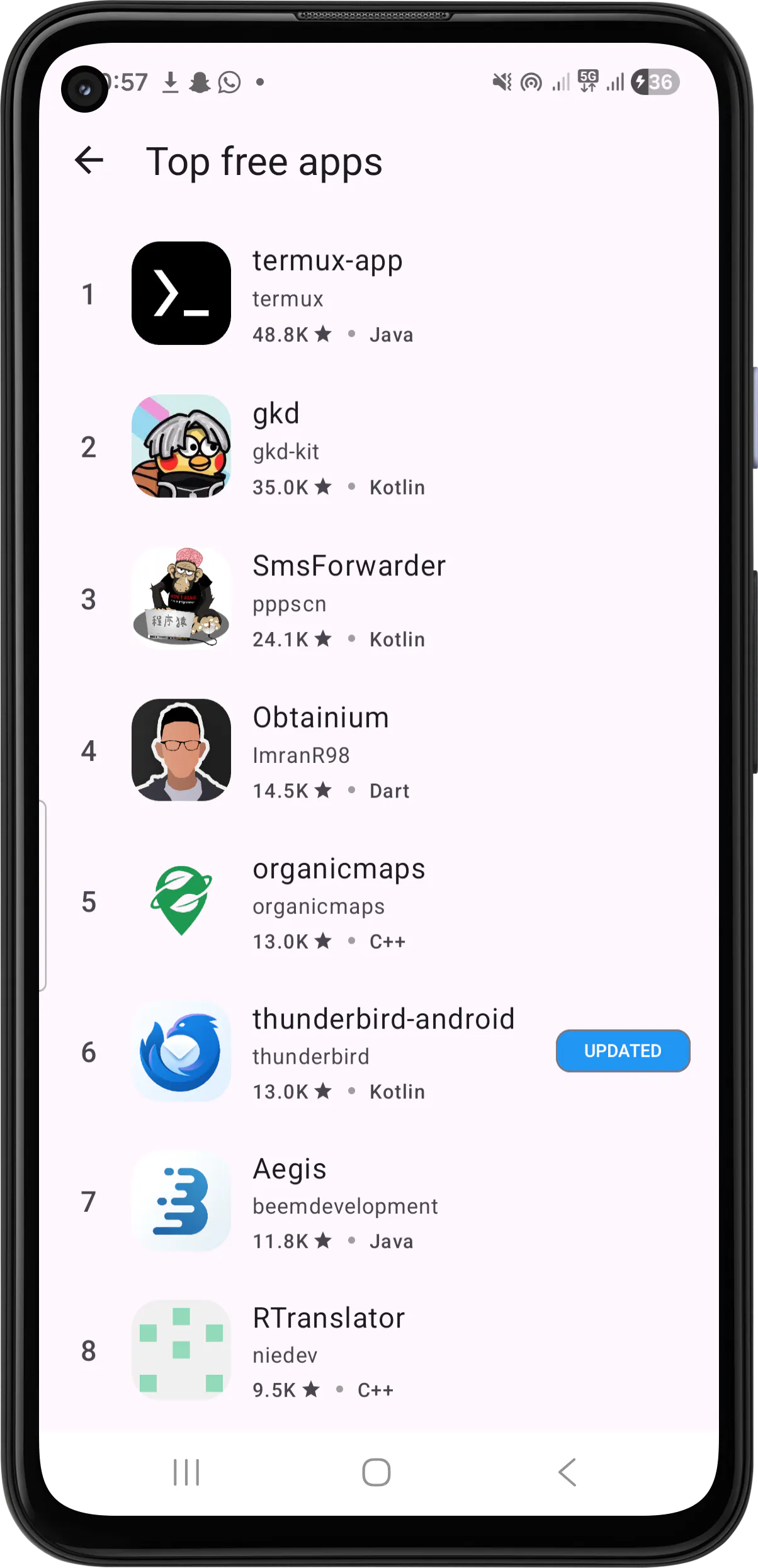This screenshot has height=1568, width=758.
Task: Open the termux-app listing
Action: (378, 294)
